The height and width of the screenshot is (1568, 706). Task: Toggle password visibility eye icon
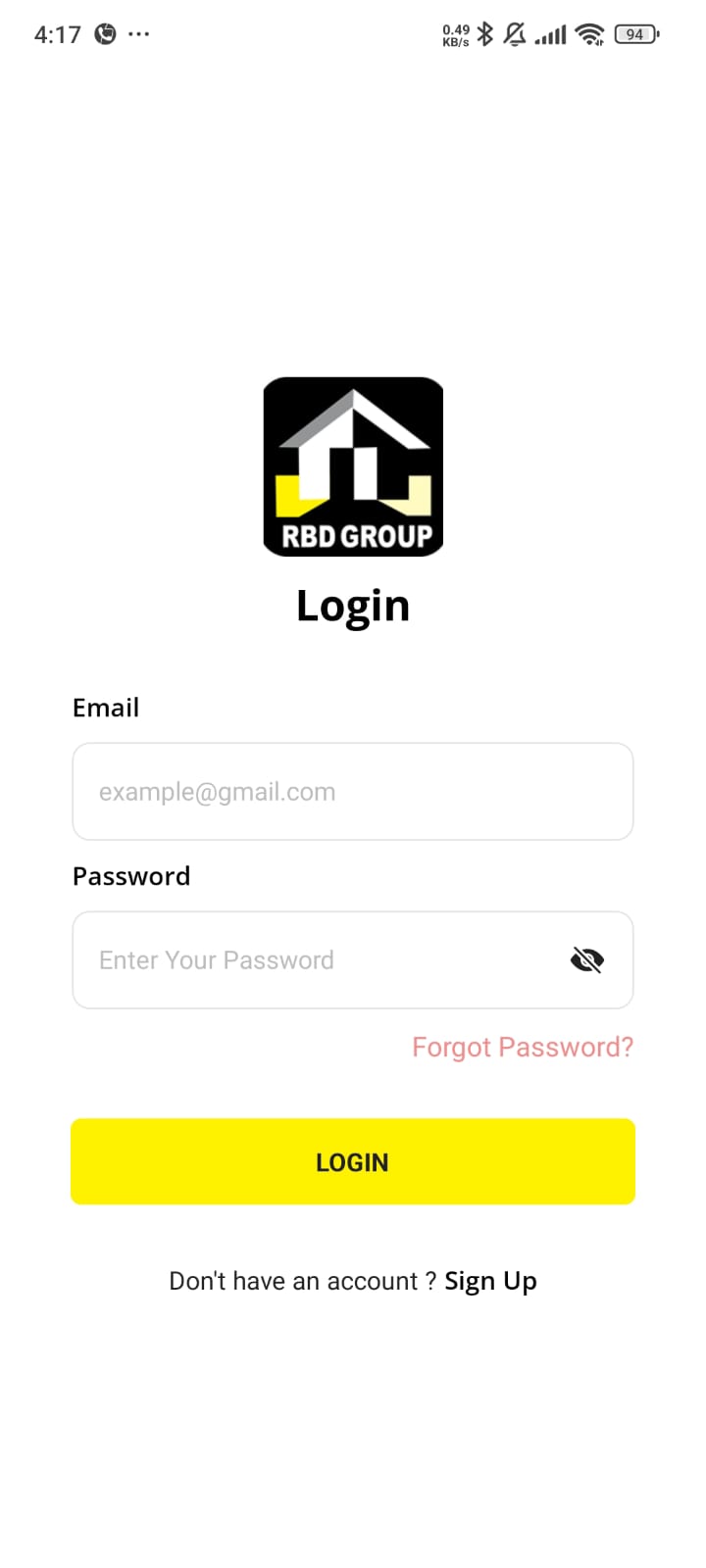[586, 959]
